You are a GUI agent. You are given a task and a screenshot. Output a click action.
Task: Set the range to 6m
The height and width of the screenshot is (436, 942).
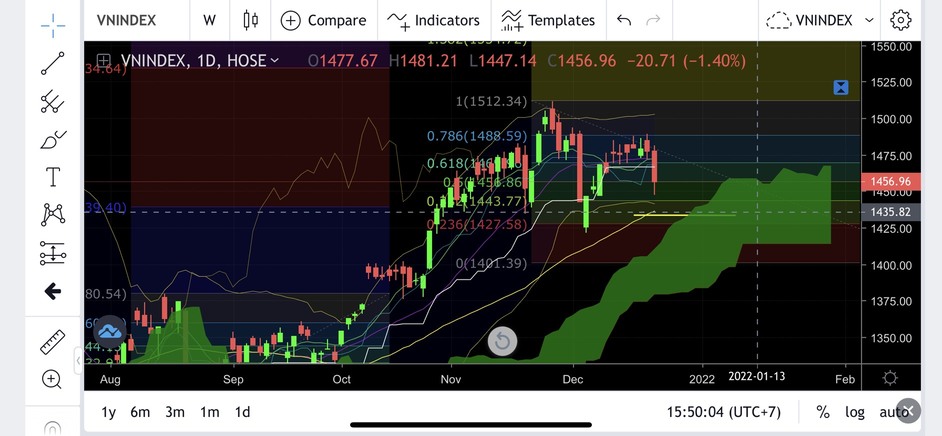(141, 412)
